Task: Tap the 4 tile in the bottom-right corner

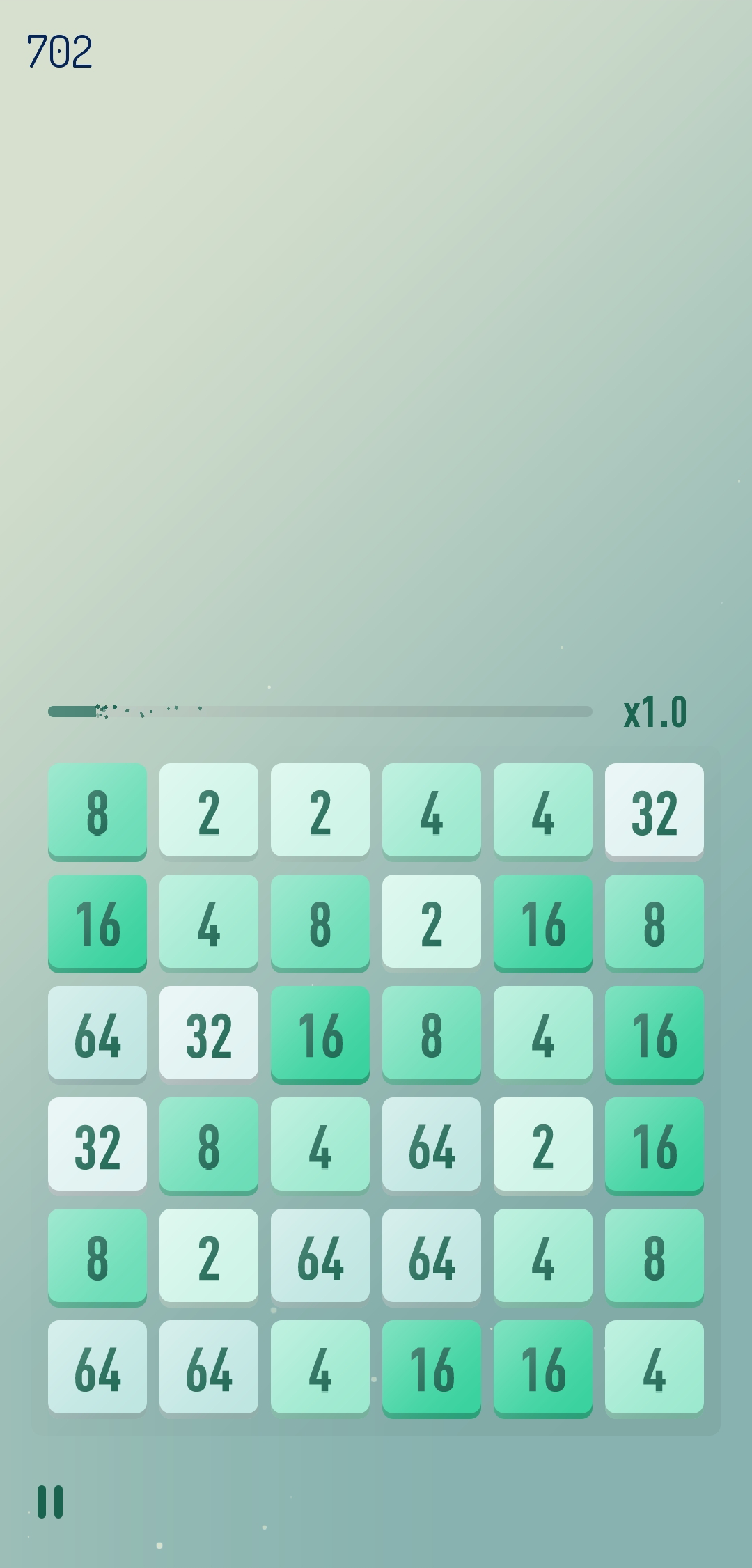Action: (x=655, y=1368)
